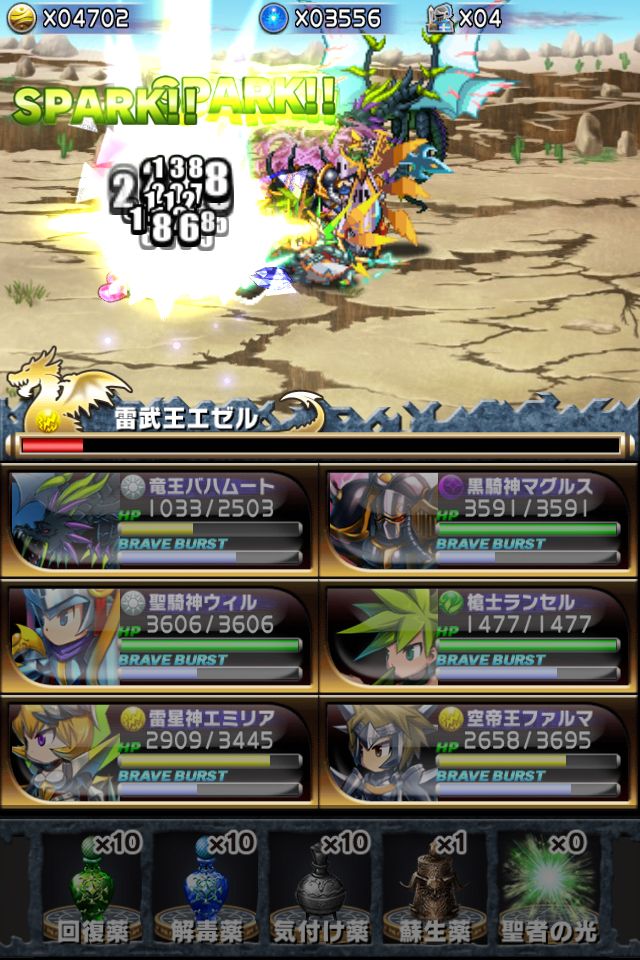Tap unit card 聖騎神ウィル
640x960 pixels.
[x=160, y=636]
